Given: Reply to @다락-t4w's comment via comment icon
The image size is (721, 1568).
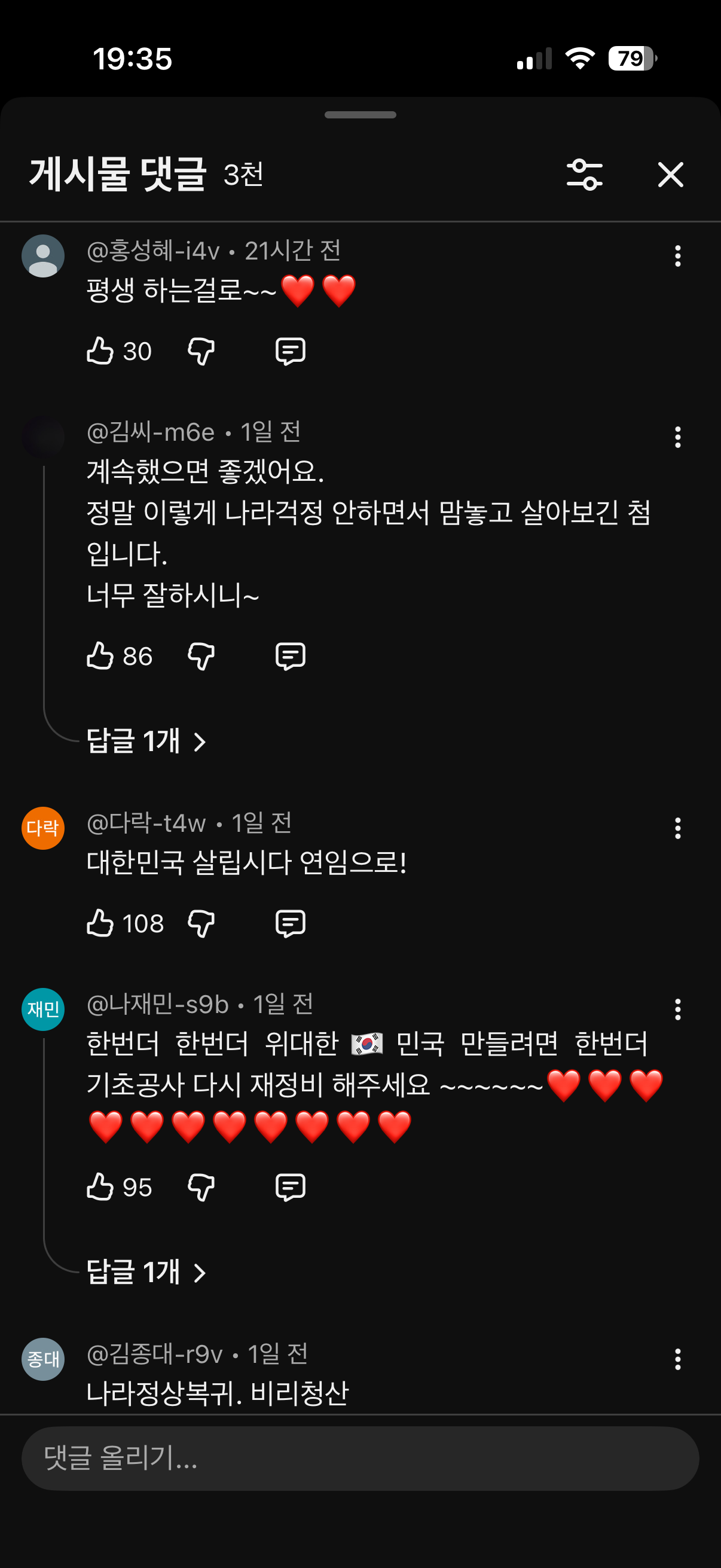Looking at the screenshot, I should (291, 923).
